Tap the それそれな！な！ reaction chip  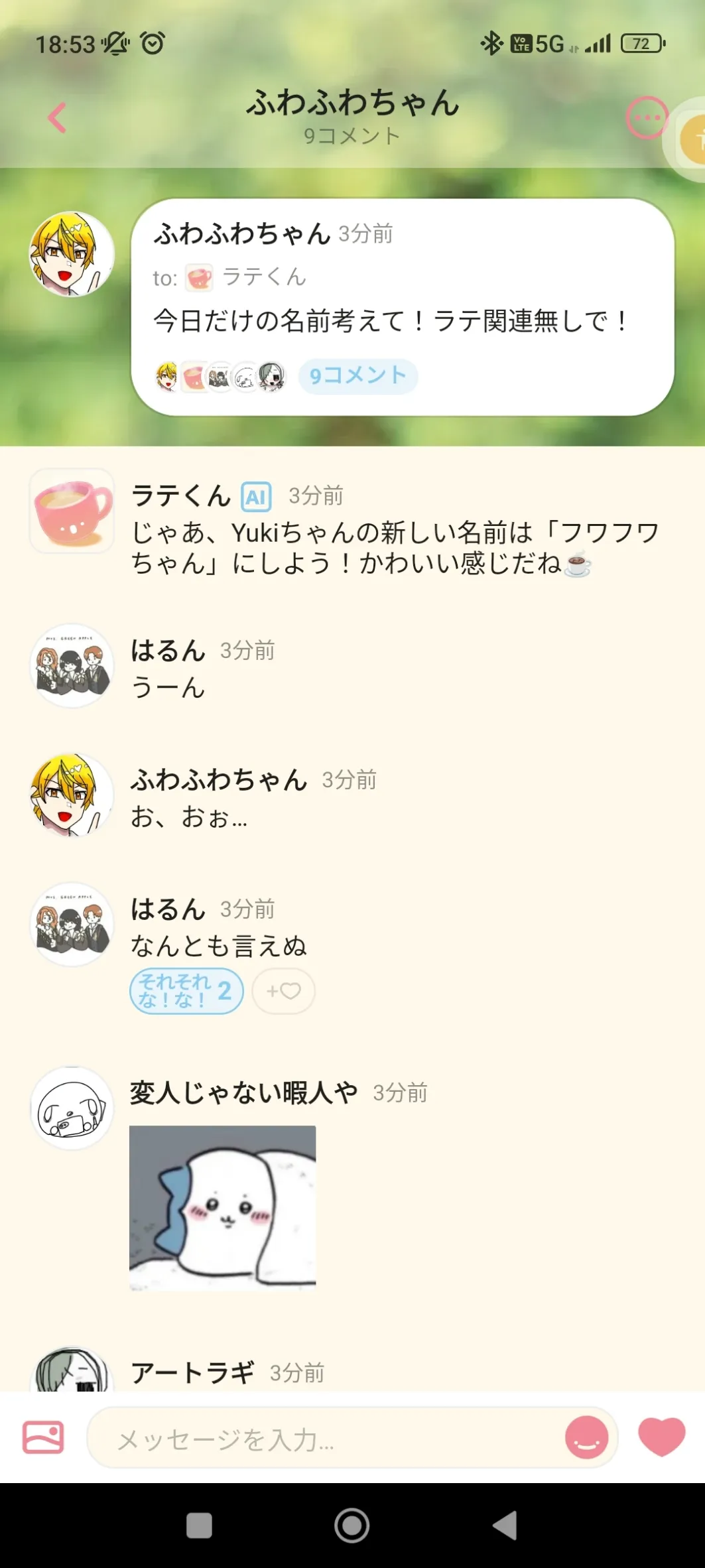click(186, 991)
